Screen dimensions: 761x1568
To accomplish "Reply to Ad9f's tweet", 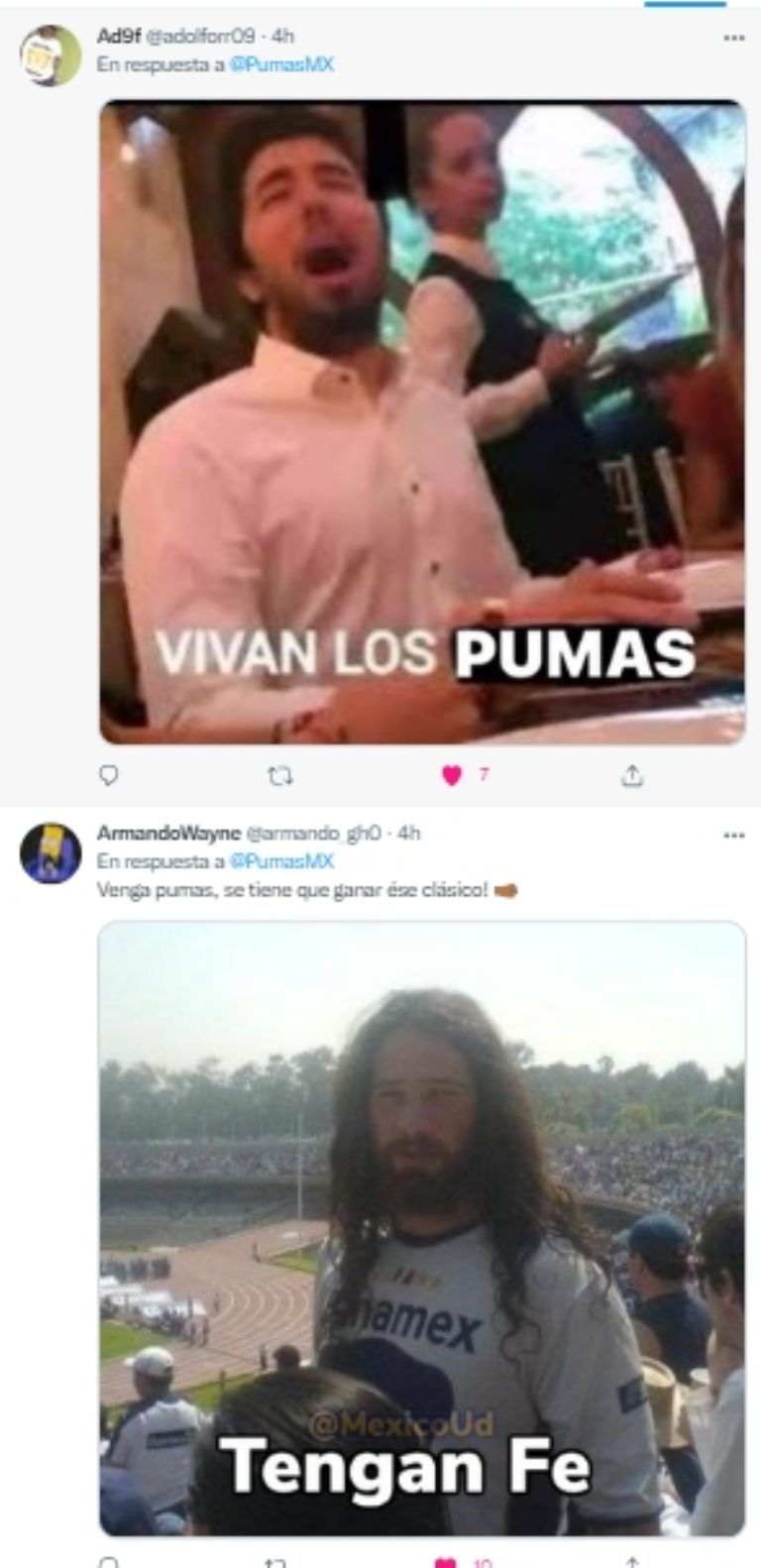I will click(x=110, y=775).
